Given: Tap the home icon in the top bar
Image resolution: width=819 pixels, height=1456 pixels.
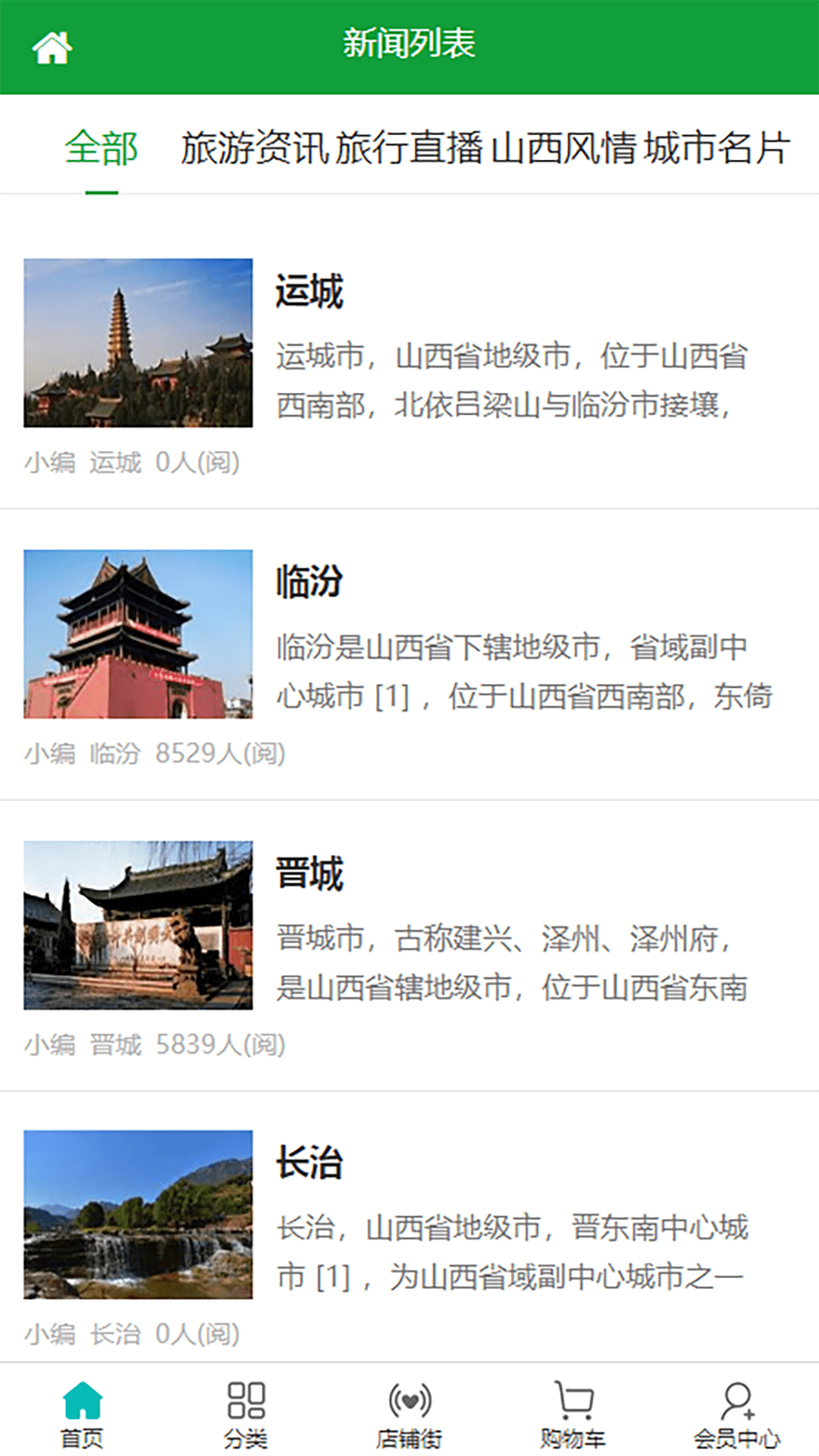Looking at the screenshot, I should 52,47.
